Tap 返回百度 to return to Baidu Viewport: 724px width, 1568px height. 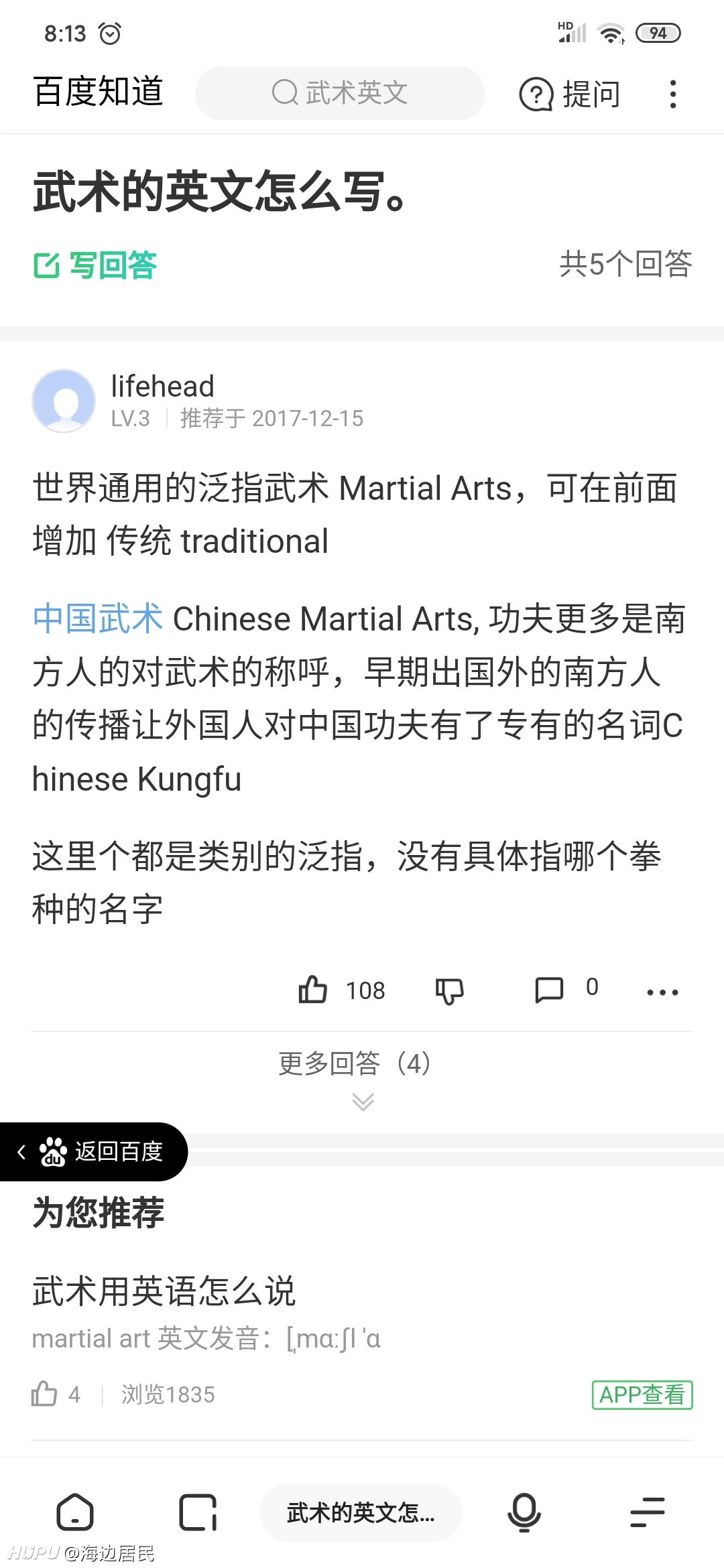94,1152
